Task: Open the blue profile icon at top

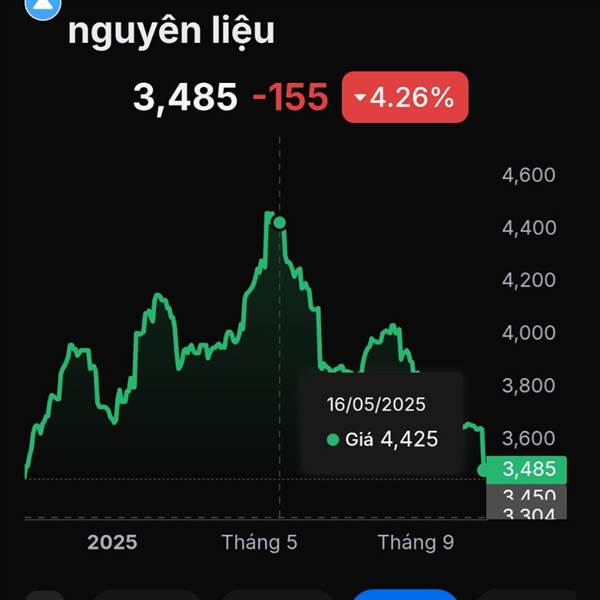Action: pos(43,8)
